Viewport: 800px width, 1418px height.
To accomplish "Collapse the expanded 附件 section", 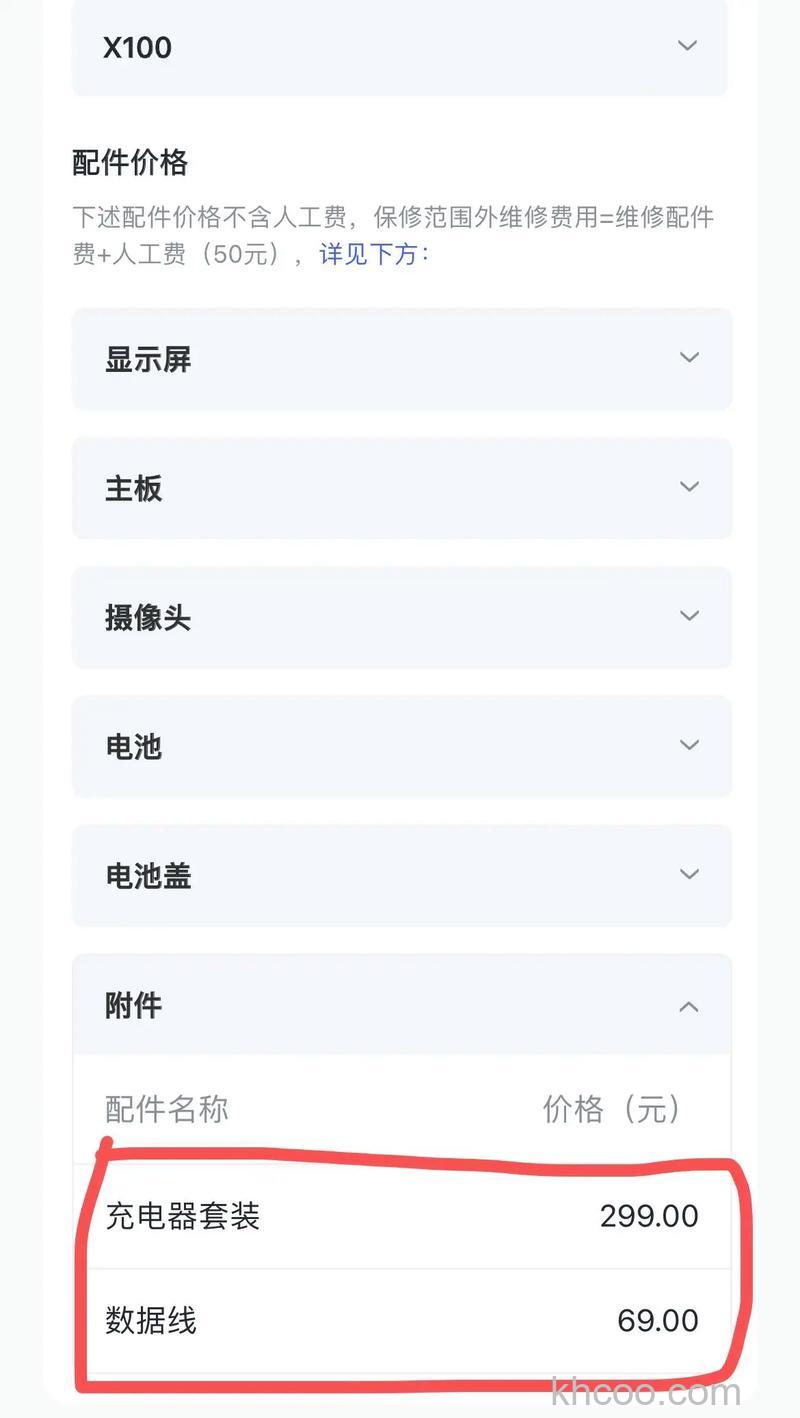I will [400, 1005].
